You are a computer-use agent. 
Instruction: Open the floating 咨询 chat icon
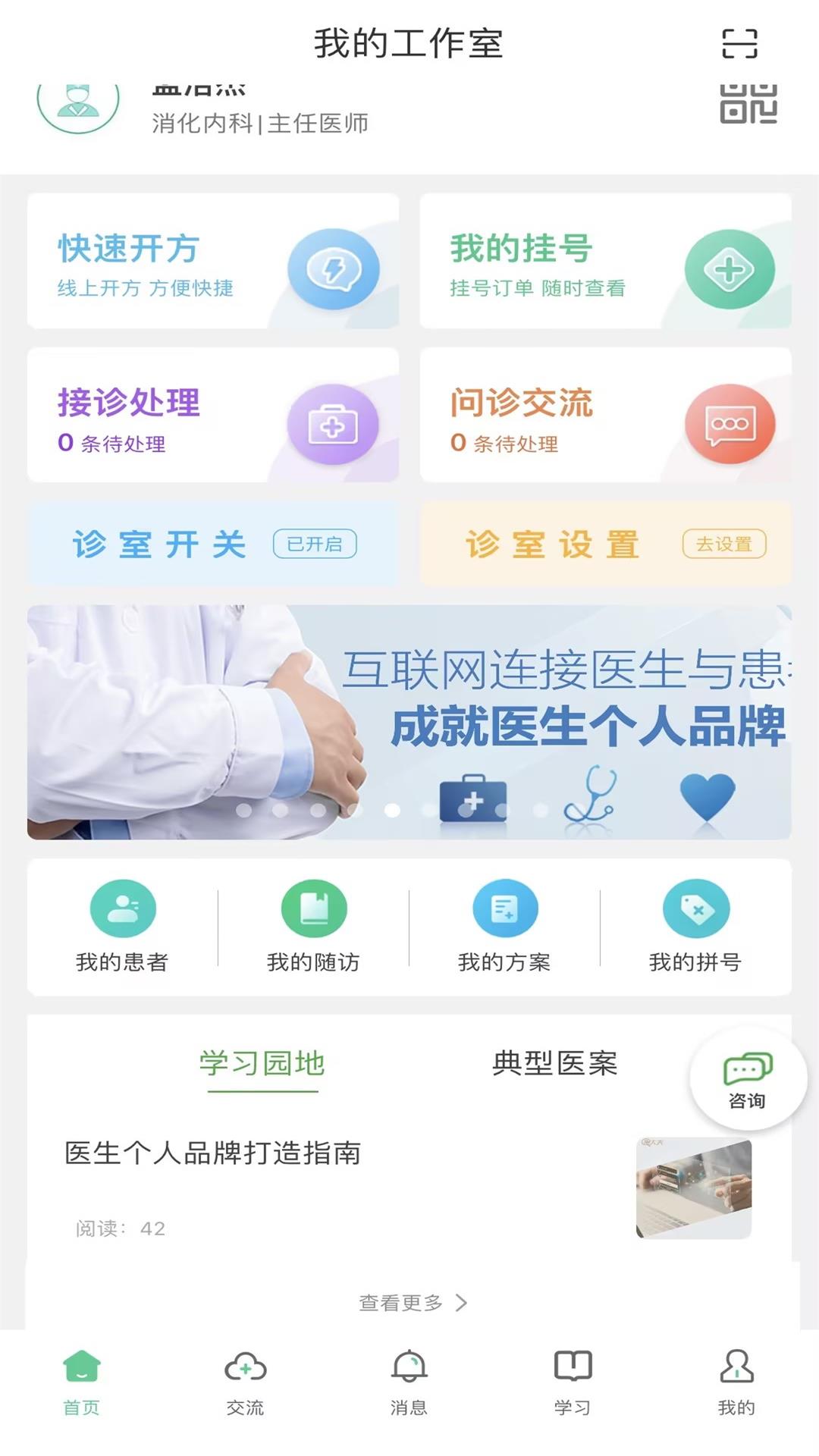pos(747,1076)
